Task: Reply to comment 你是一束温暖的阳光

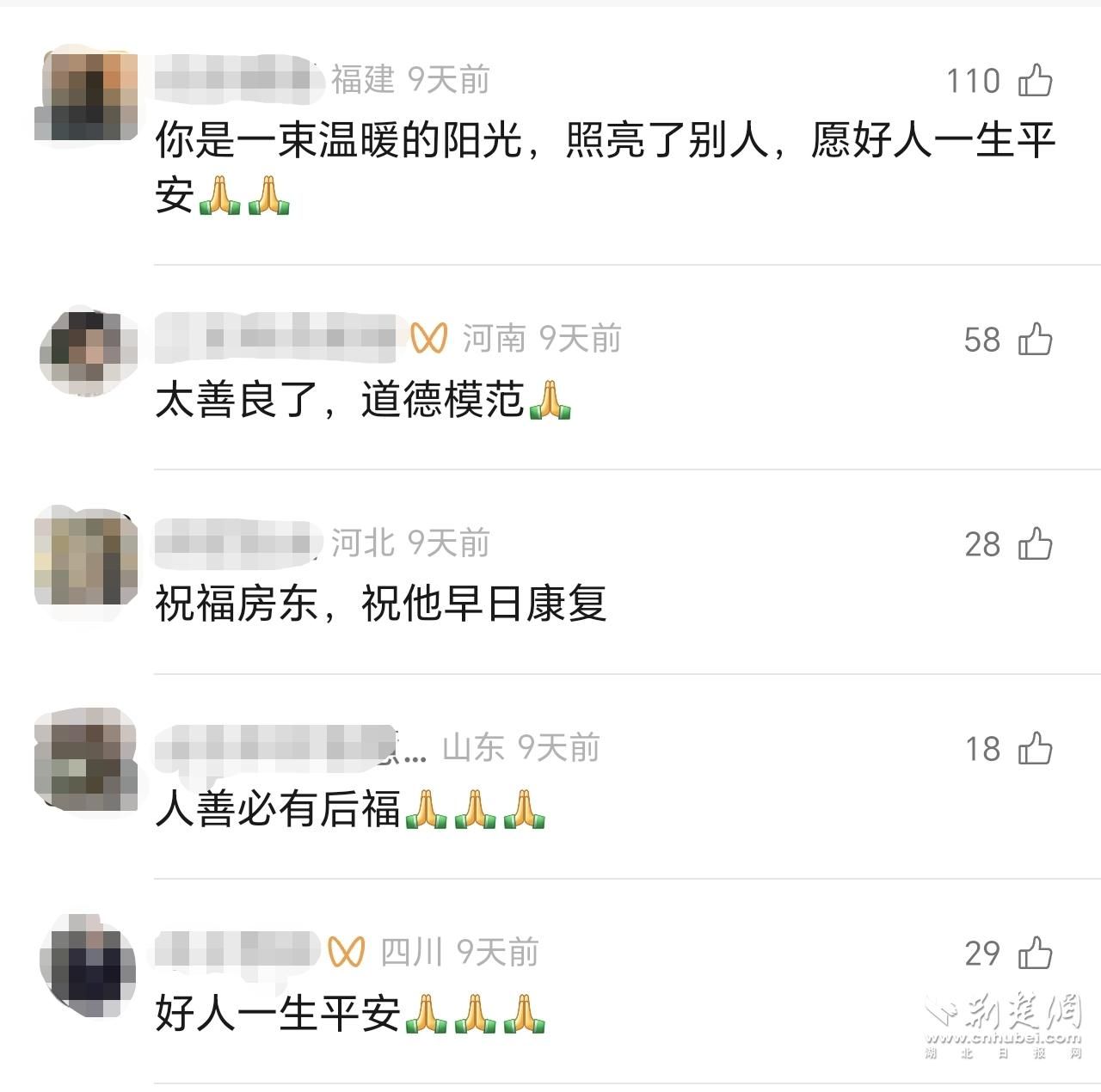Action: [x=602, y=142]
